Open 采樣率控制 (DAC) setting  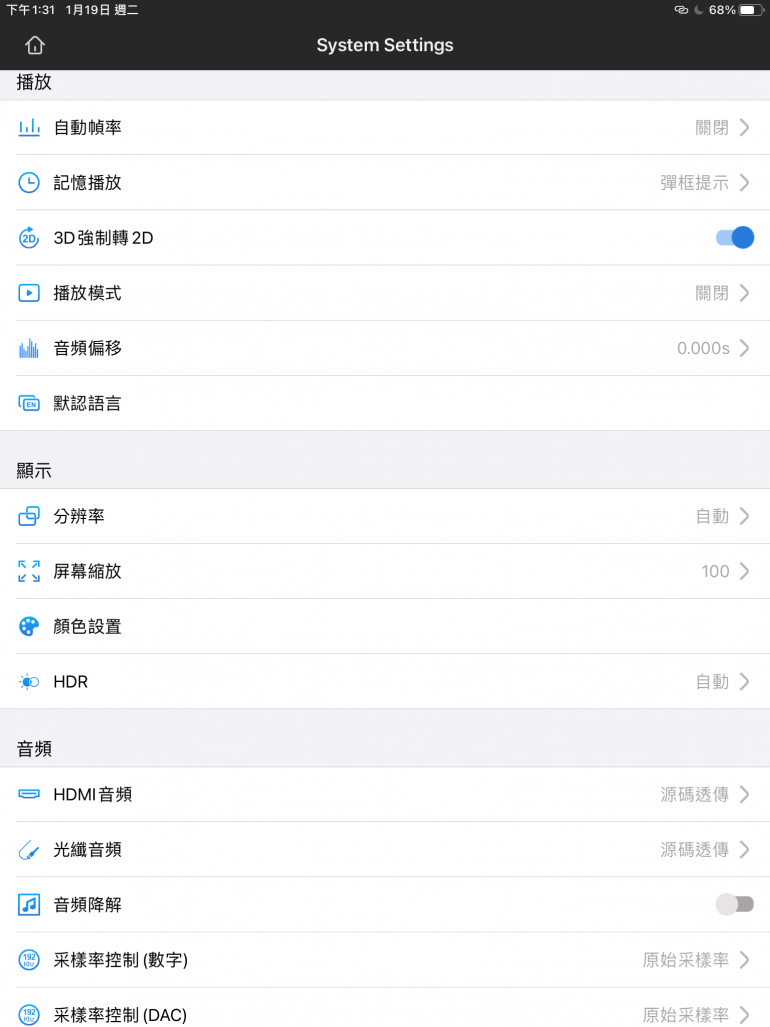point(385,1012)
